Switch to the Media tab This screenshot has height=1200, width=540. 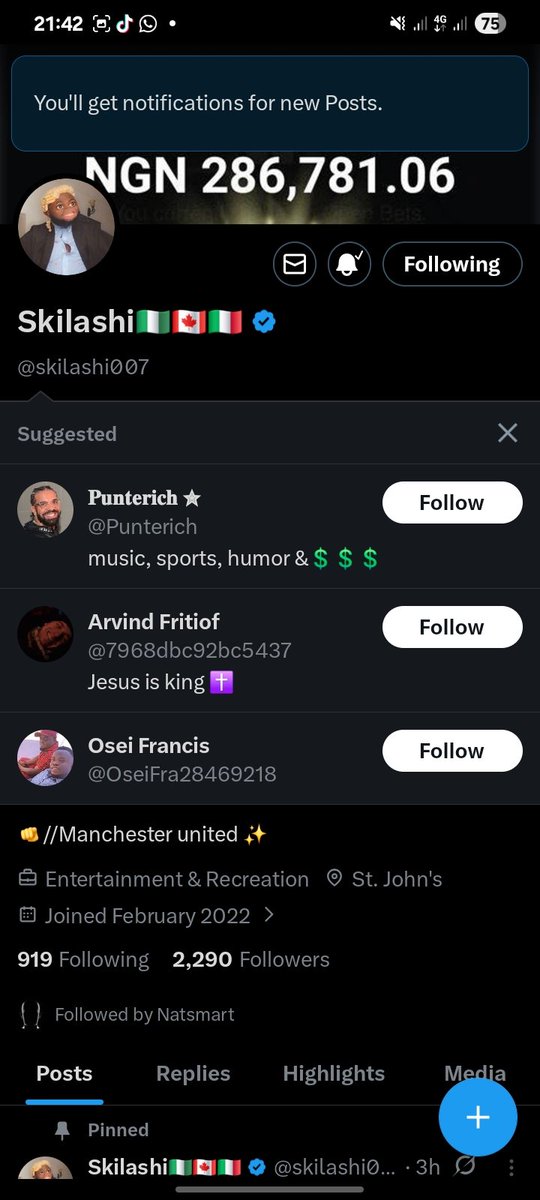475,1073
